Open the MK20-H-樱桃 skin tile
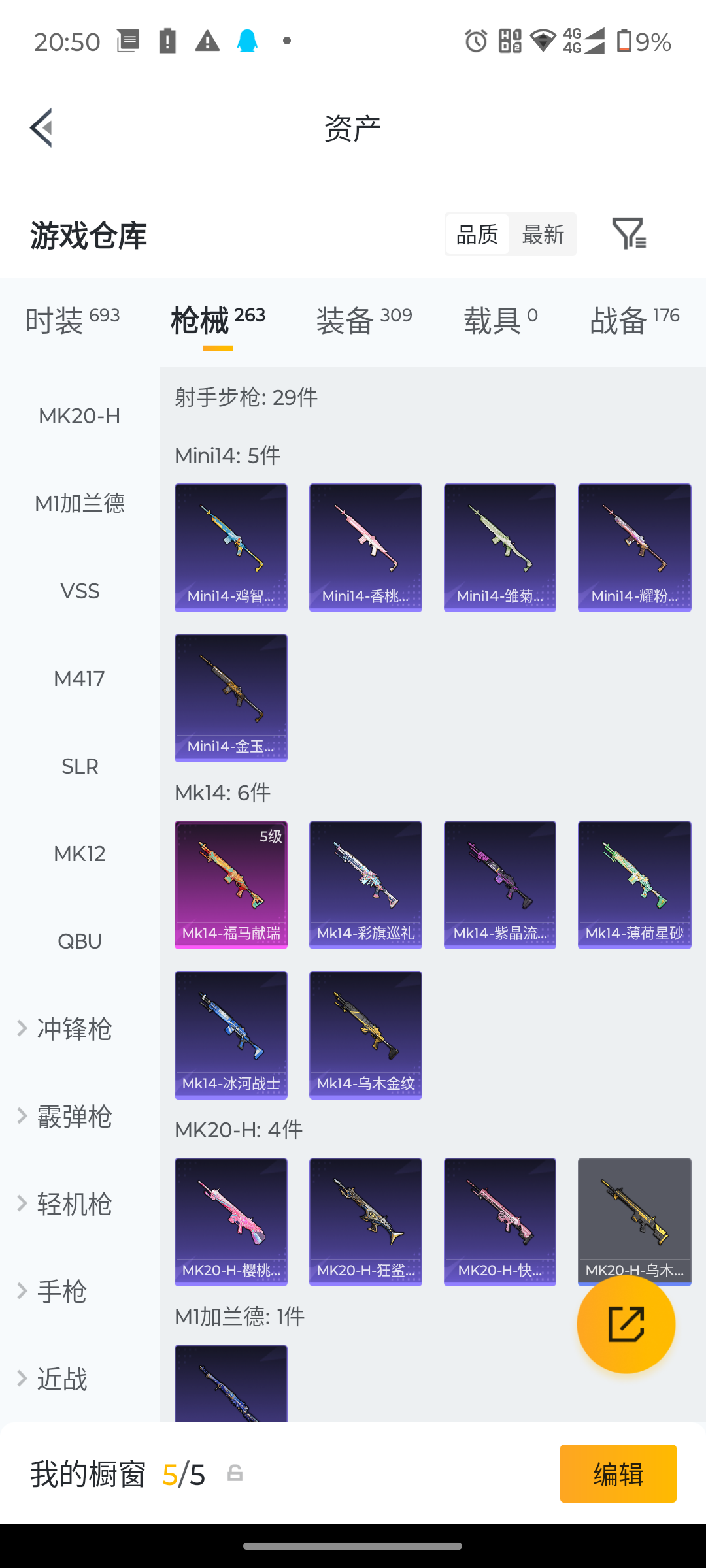 click(231, 1222)
